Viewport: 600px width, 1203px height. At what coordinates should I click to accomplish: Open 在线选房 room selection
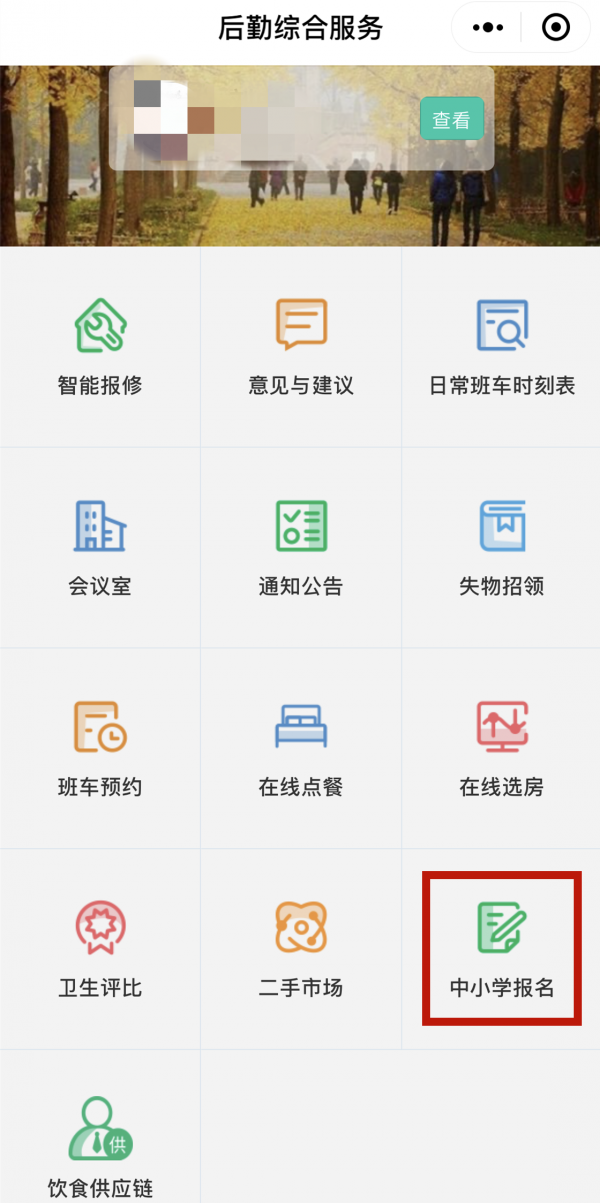502,748
